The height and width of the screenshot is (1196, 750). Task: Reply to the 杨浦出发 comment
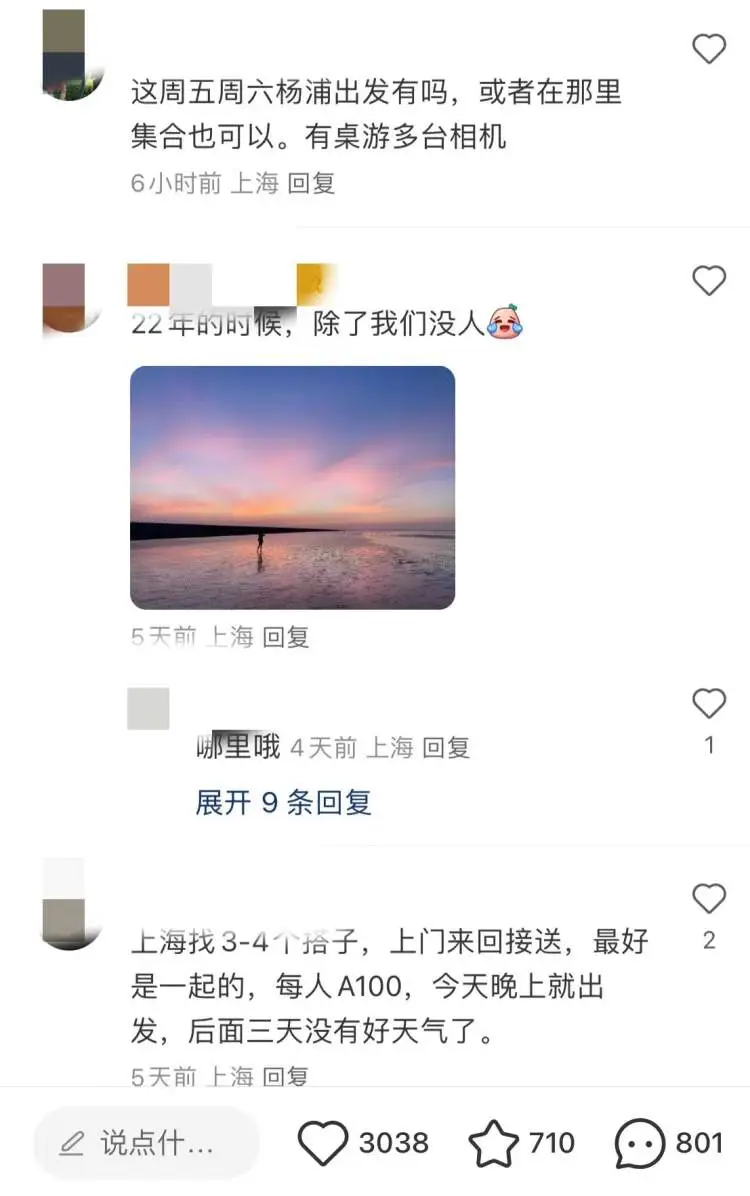[x=311, y=183]
